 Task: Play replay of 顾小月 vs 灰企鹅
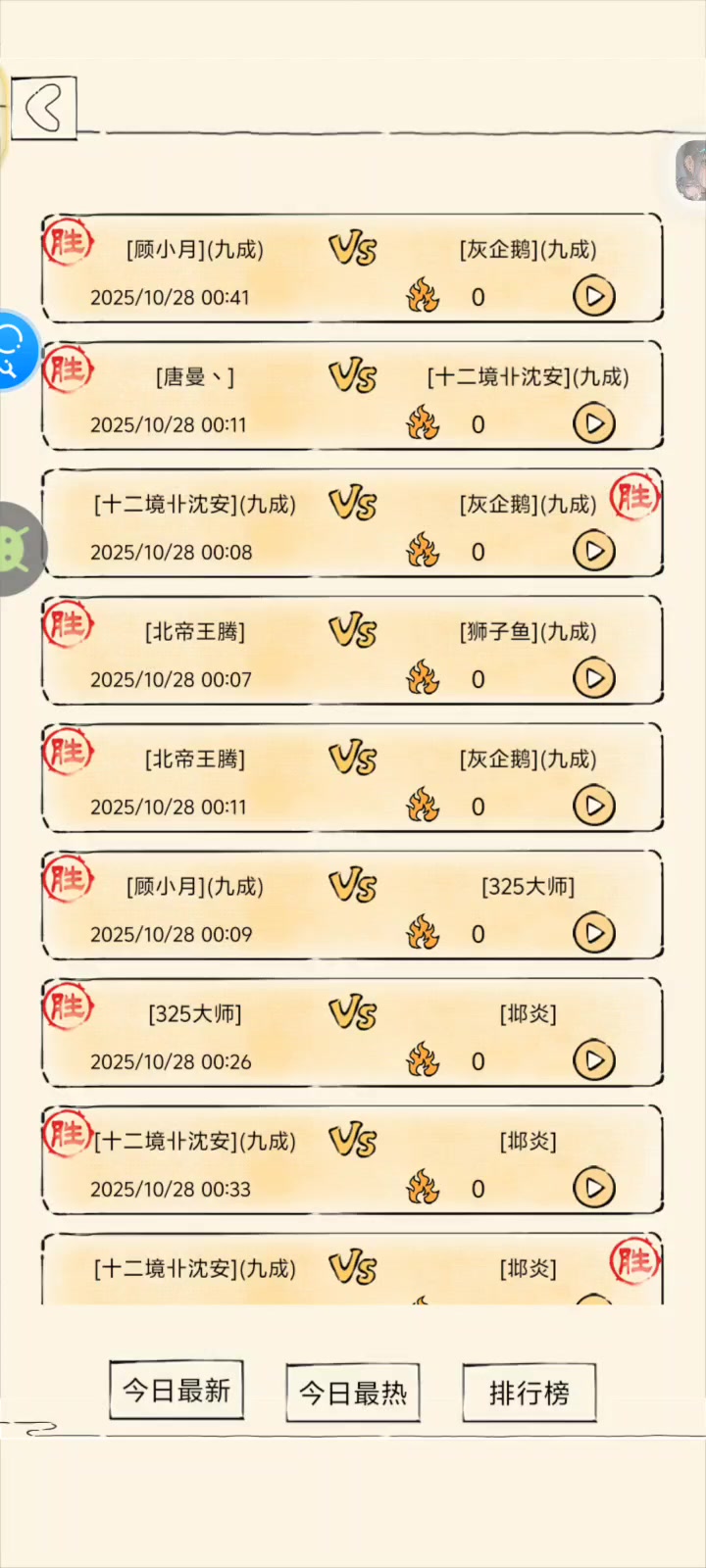pos(593,296)
